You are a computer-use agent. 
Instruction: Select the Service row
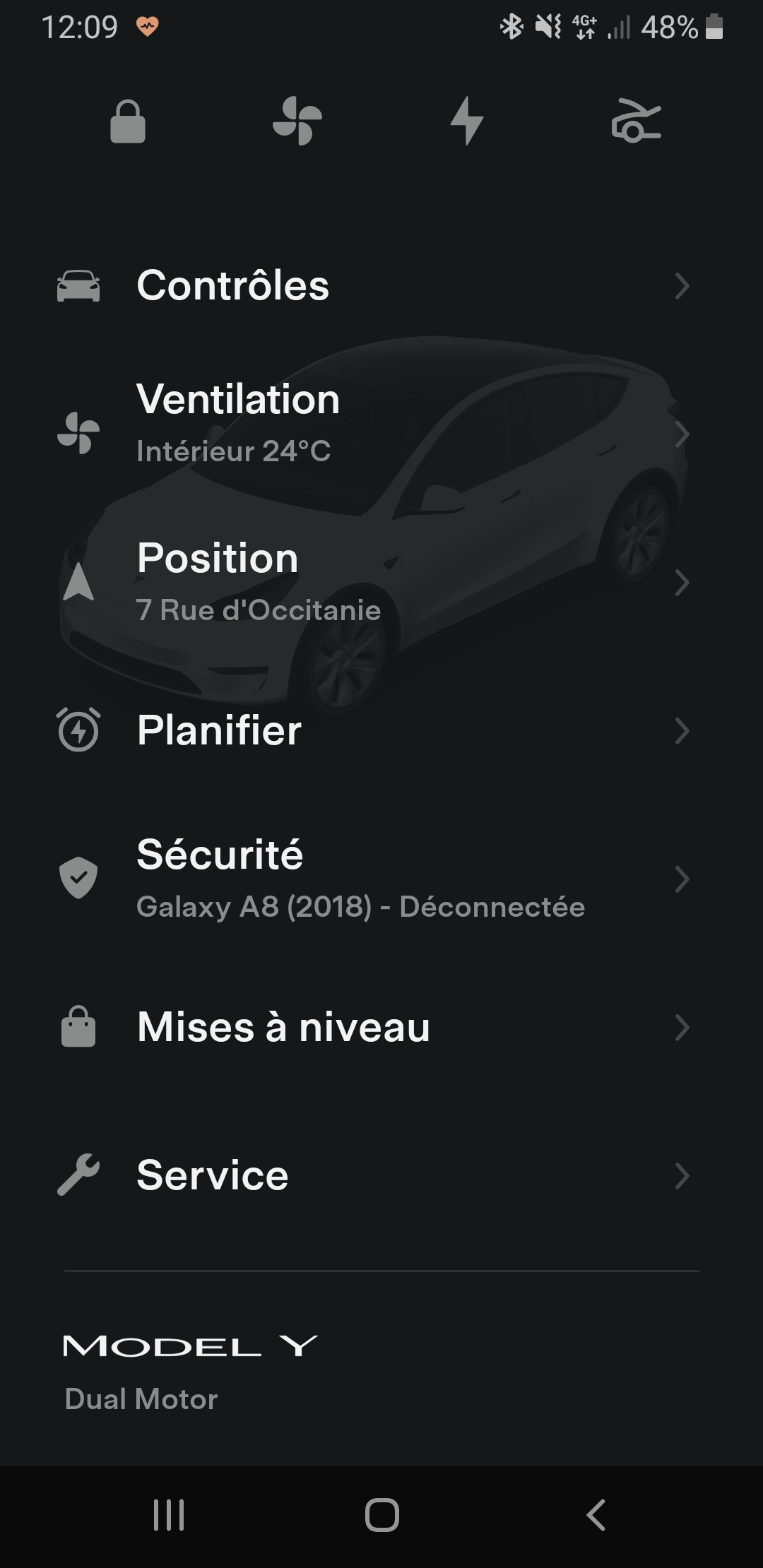[374, 1175]
